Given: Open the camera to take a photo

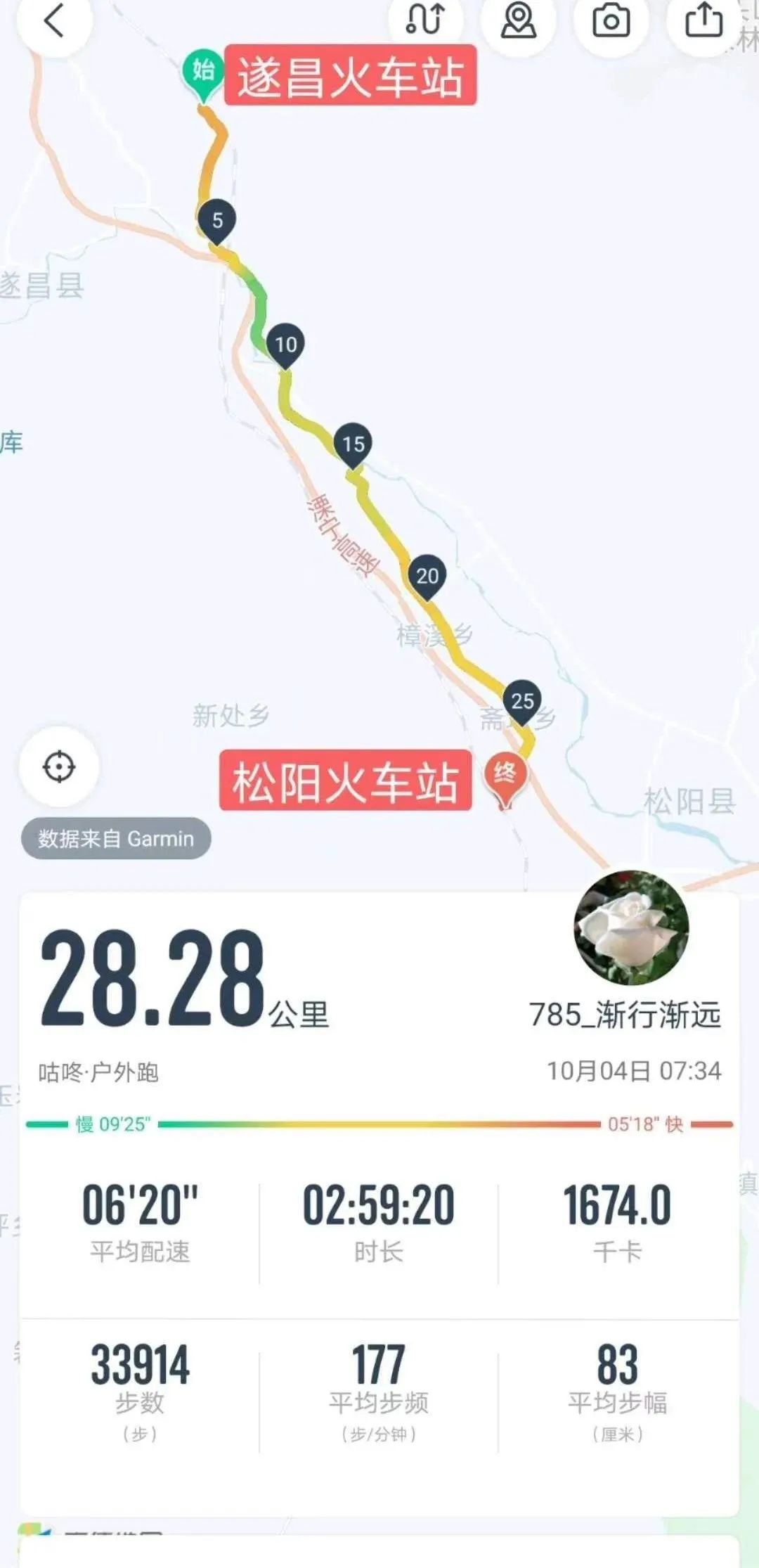Looking at the screenshot, I should [611, 20].
